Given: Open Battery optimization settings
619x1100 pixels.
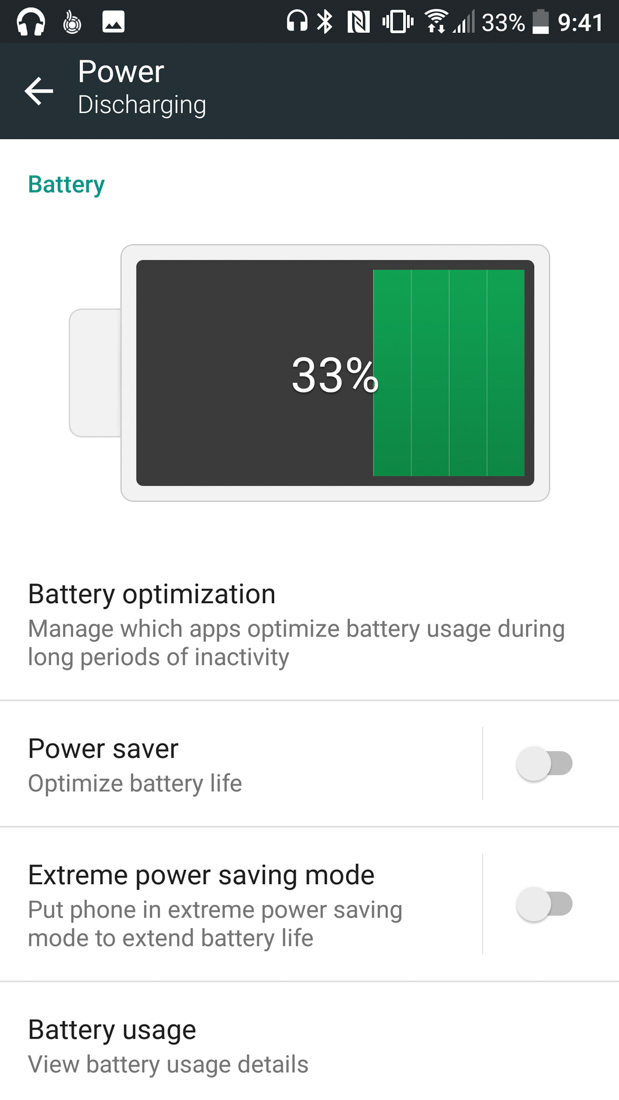Looking at the screenshot, I should click(296, 624).
